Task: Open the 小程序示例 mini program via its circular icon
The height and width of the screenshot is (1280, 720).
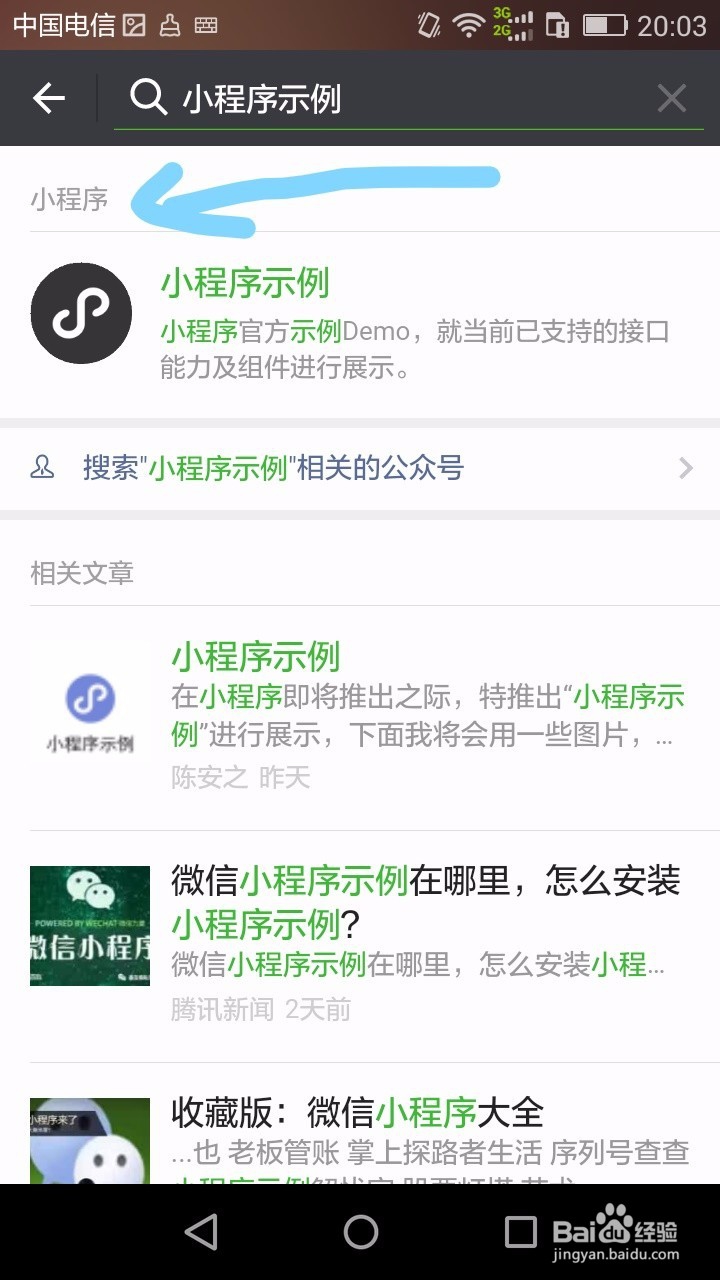Action: tap(81, 312)
